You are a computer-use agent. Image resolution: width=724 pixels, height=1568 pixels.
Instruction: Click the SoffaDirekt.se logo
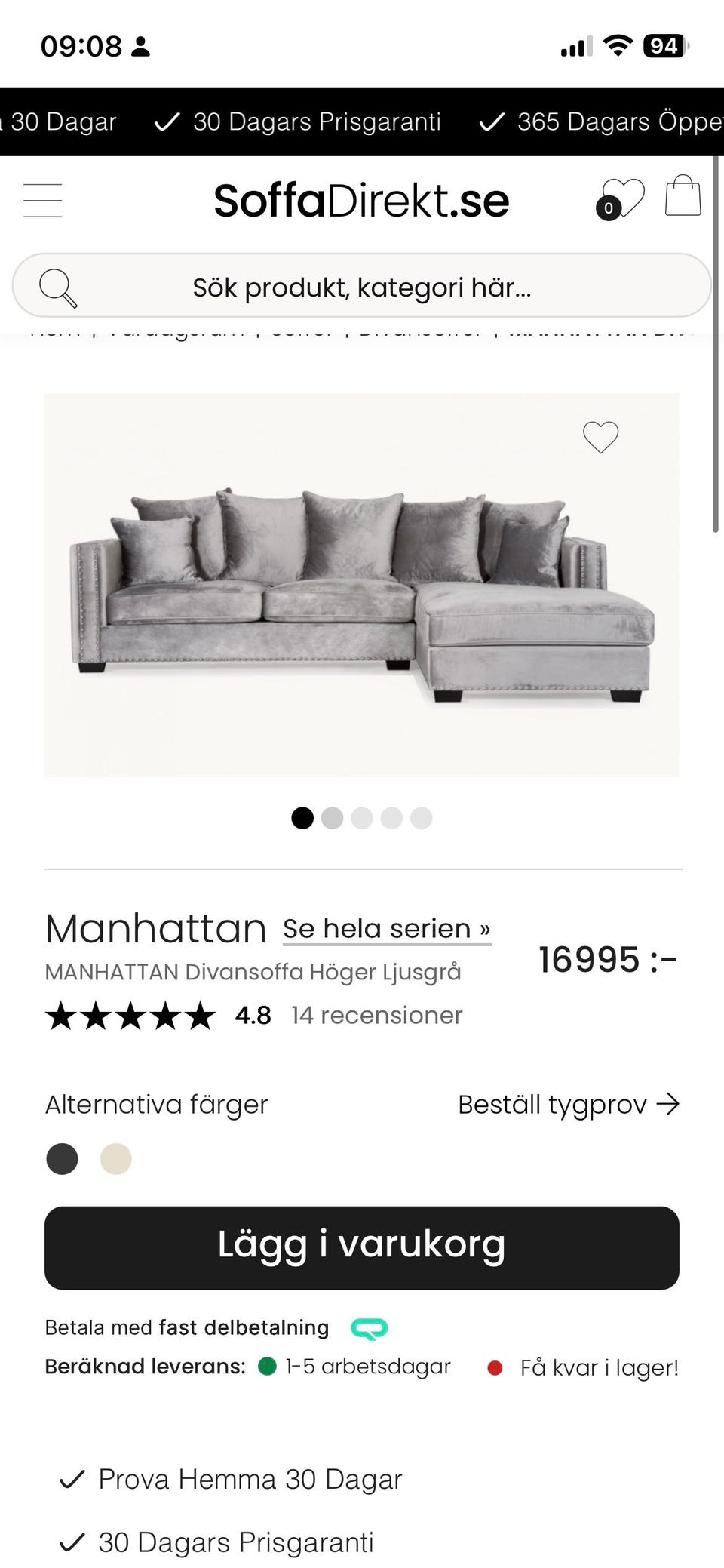pos(361,200)
